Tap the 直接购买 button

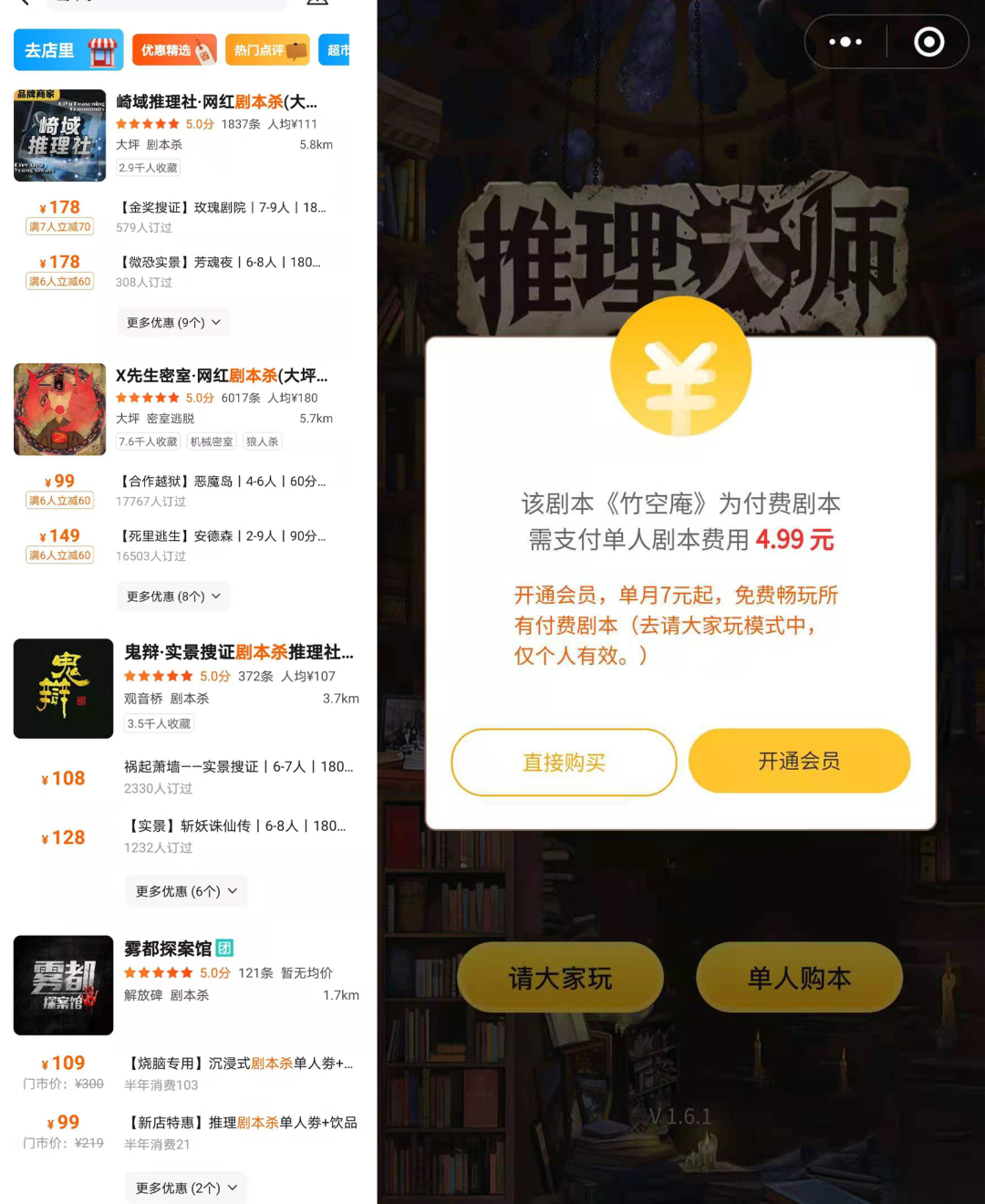564,763
